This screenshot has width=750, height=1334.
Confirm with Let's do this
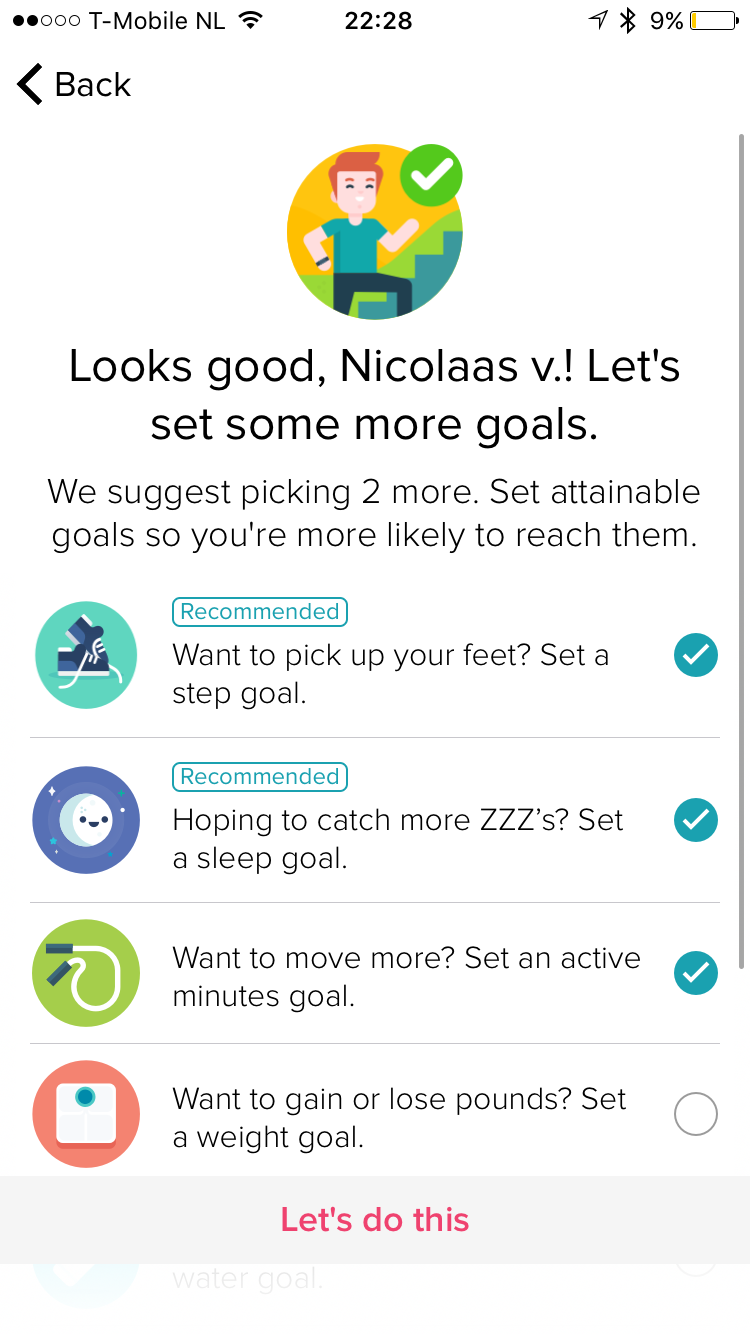[x=375, y=1219]
